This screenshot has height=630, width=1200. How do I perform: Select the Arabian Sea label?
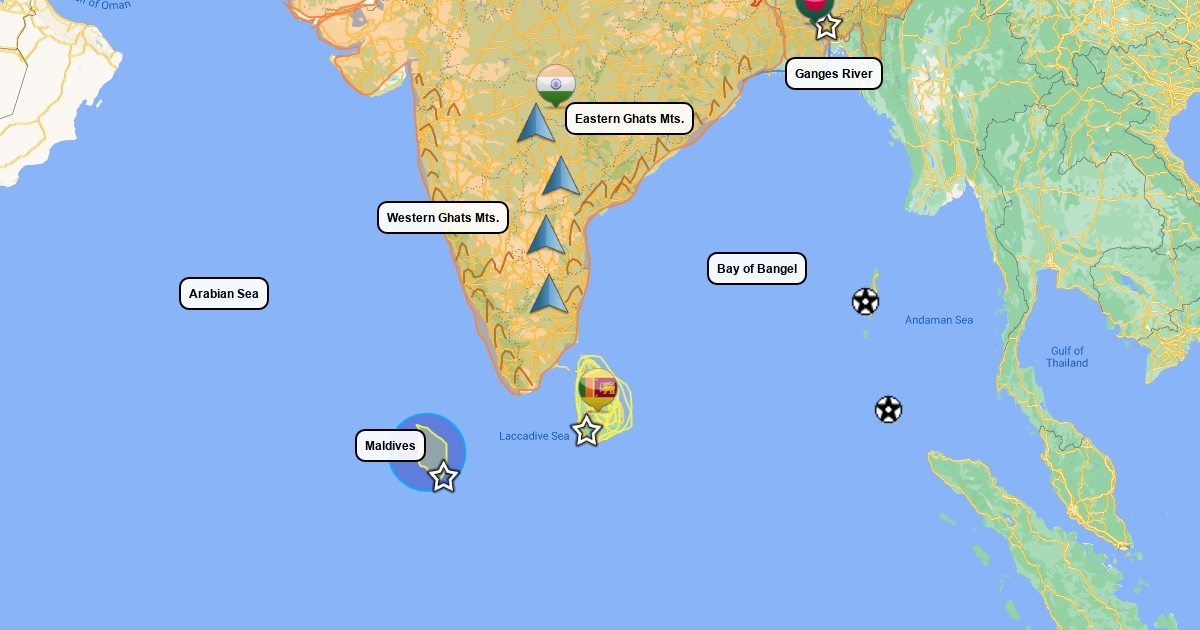click(x=224, y=293)
